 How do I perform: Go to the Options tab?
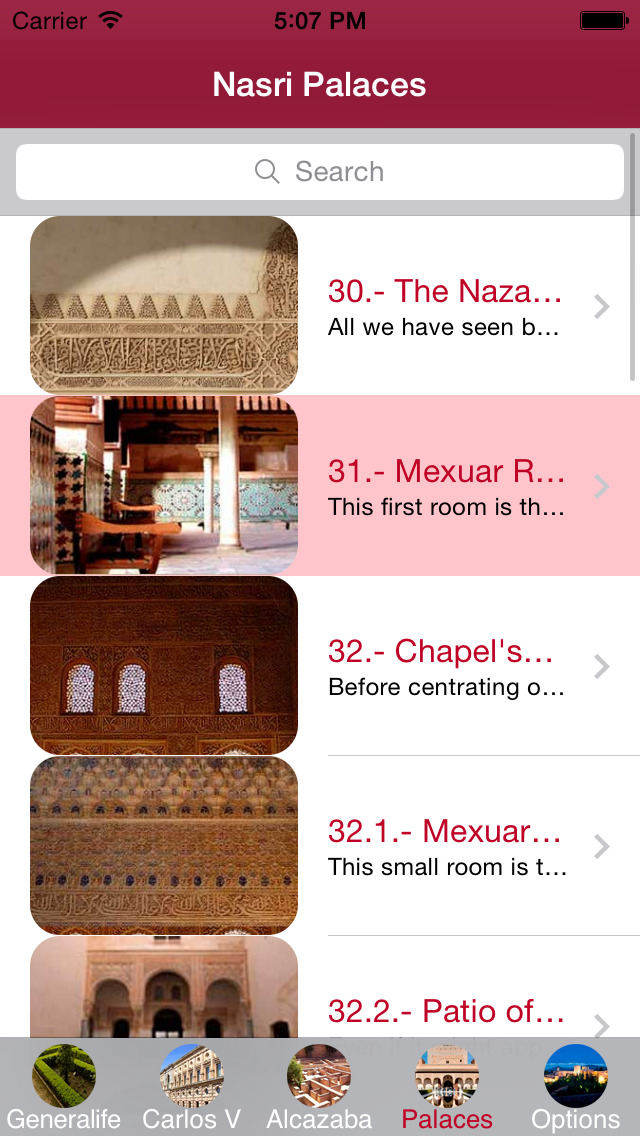pyautogui.click(x=575, y=1087)
